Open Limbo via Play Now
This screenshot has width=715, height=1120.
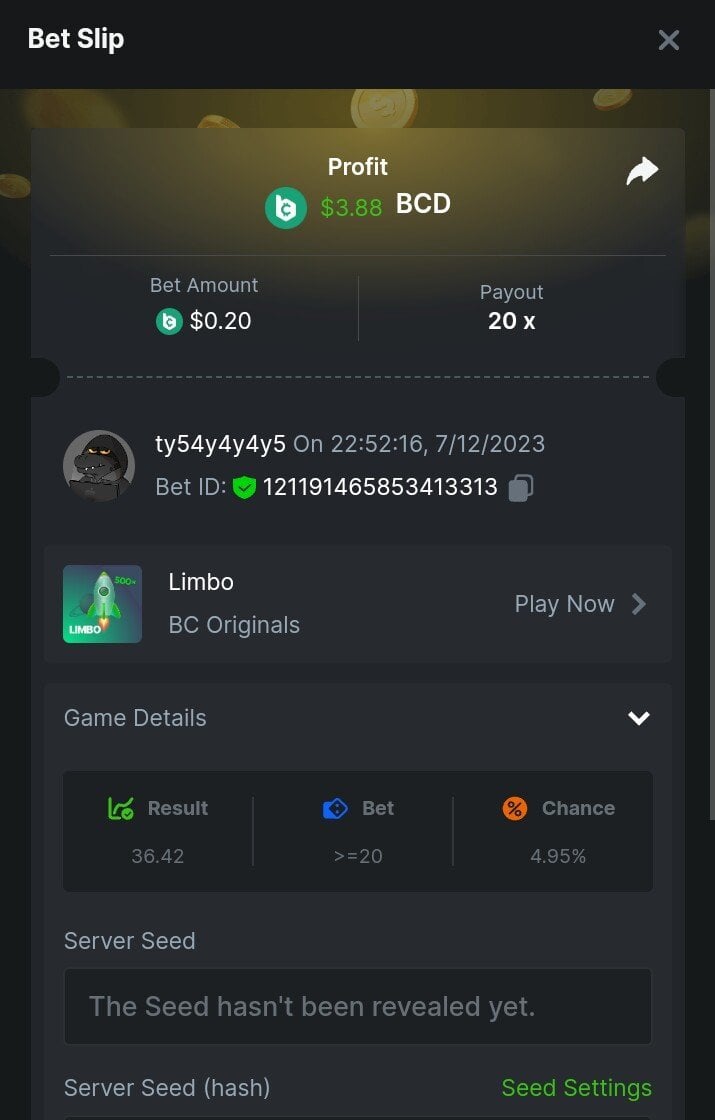click(580, 604)
